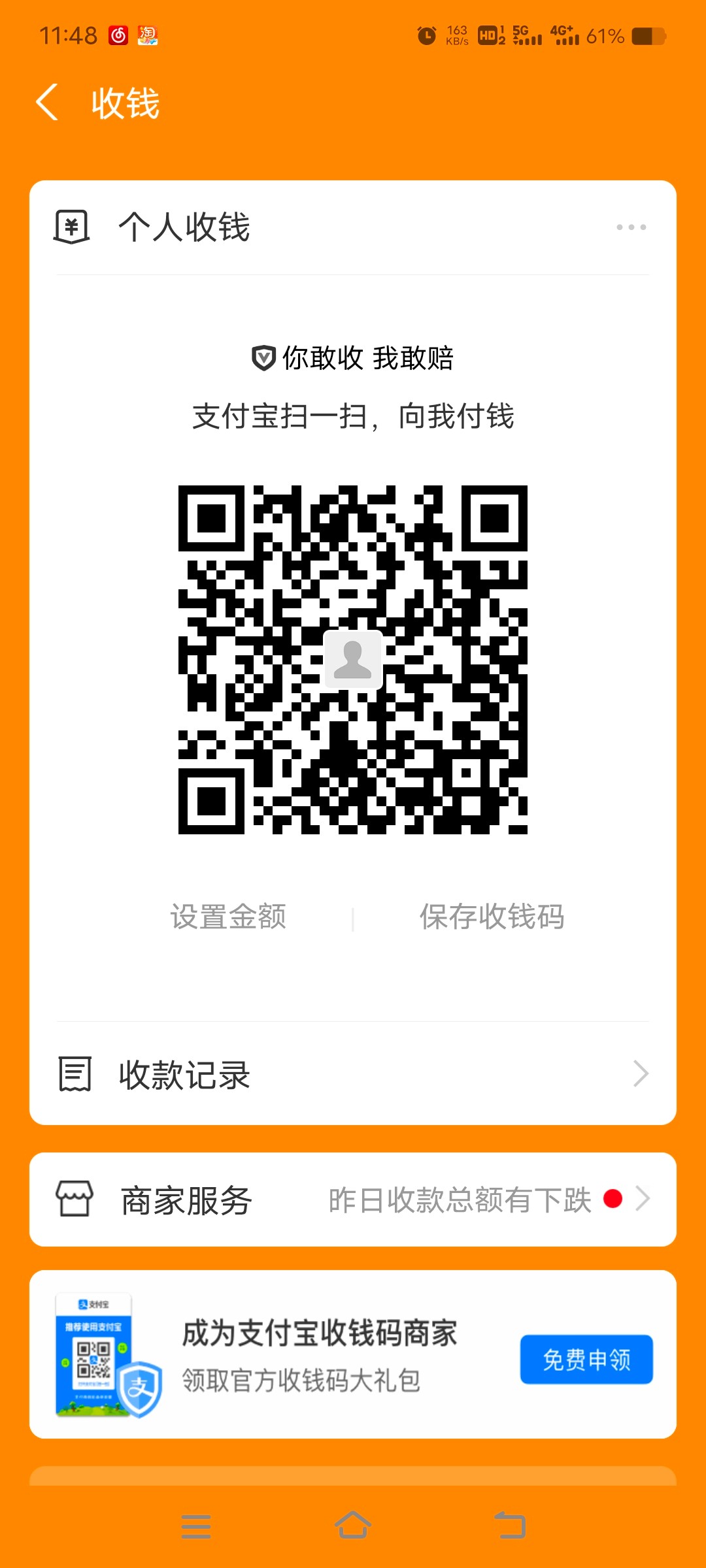Open recent apps from the navigation bar

[x=196, y=1526]
